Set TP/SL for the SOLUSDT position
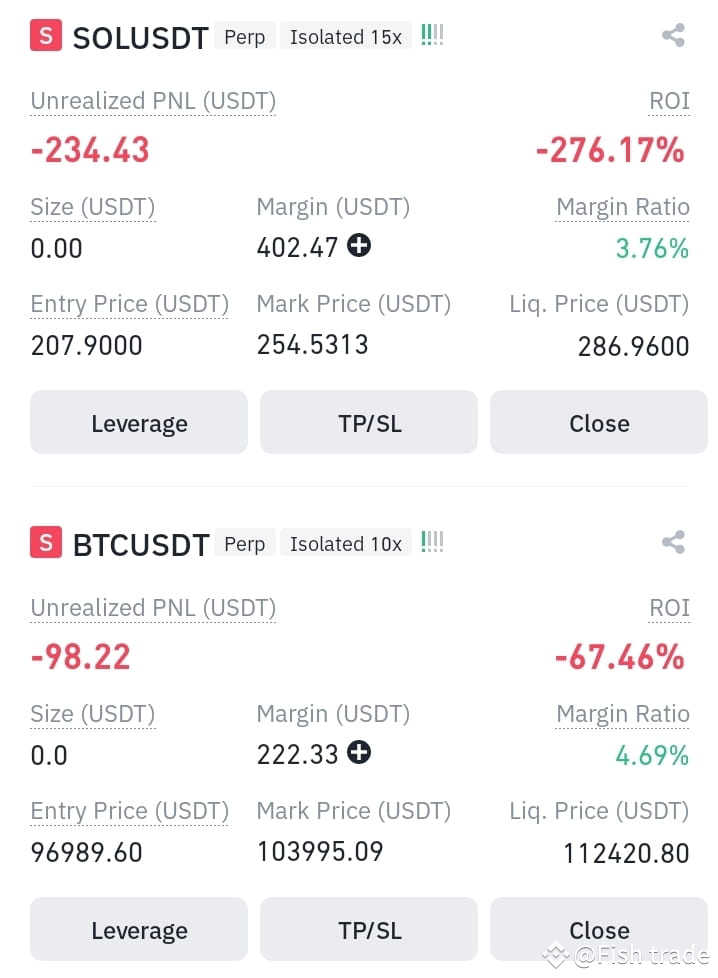 click(369, 423)
